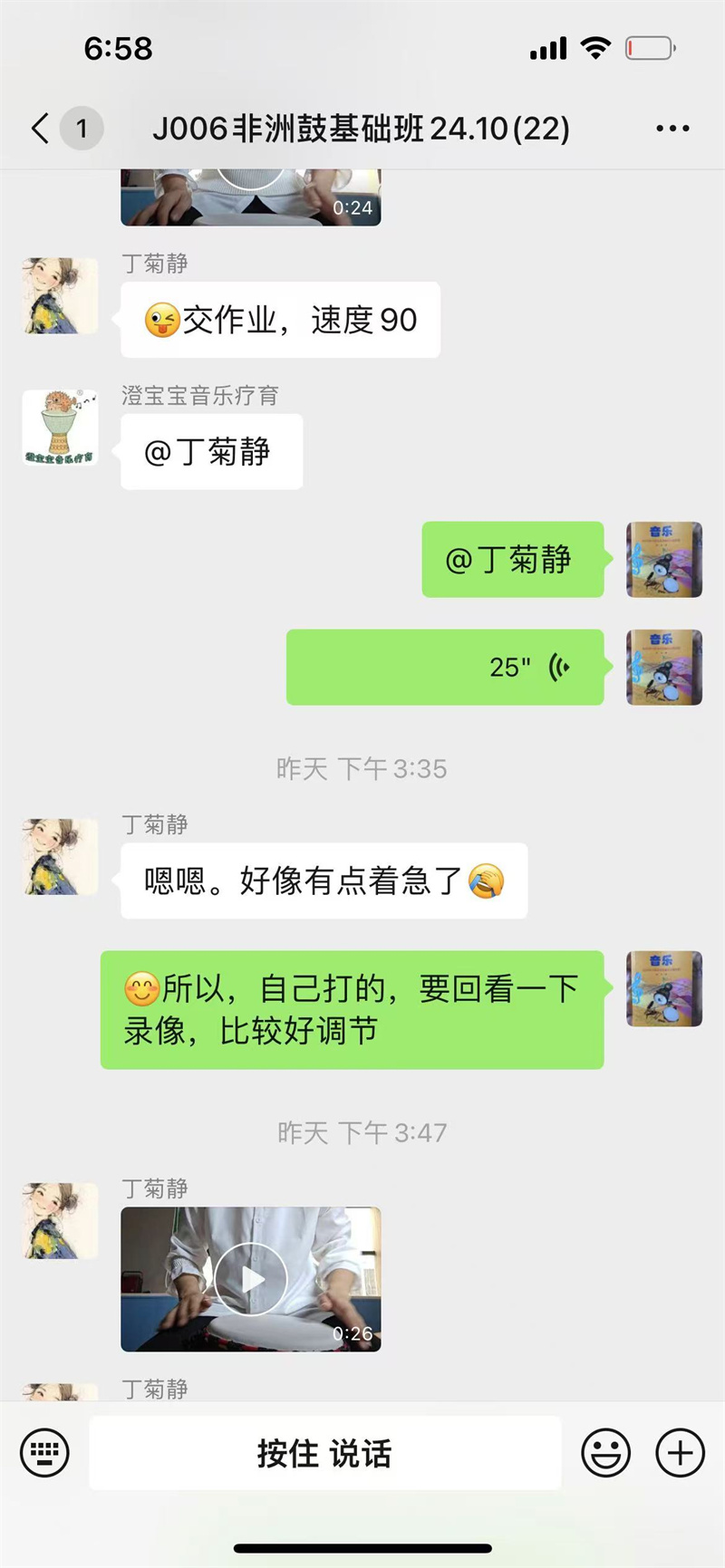This screenshot has width=725, height=1568.
Task: Tap the 昨天 下午3:35 timestamp divider
Action: click(x=362, y=769)
